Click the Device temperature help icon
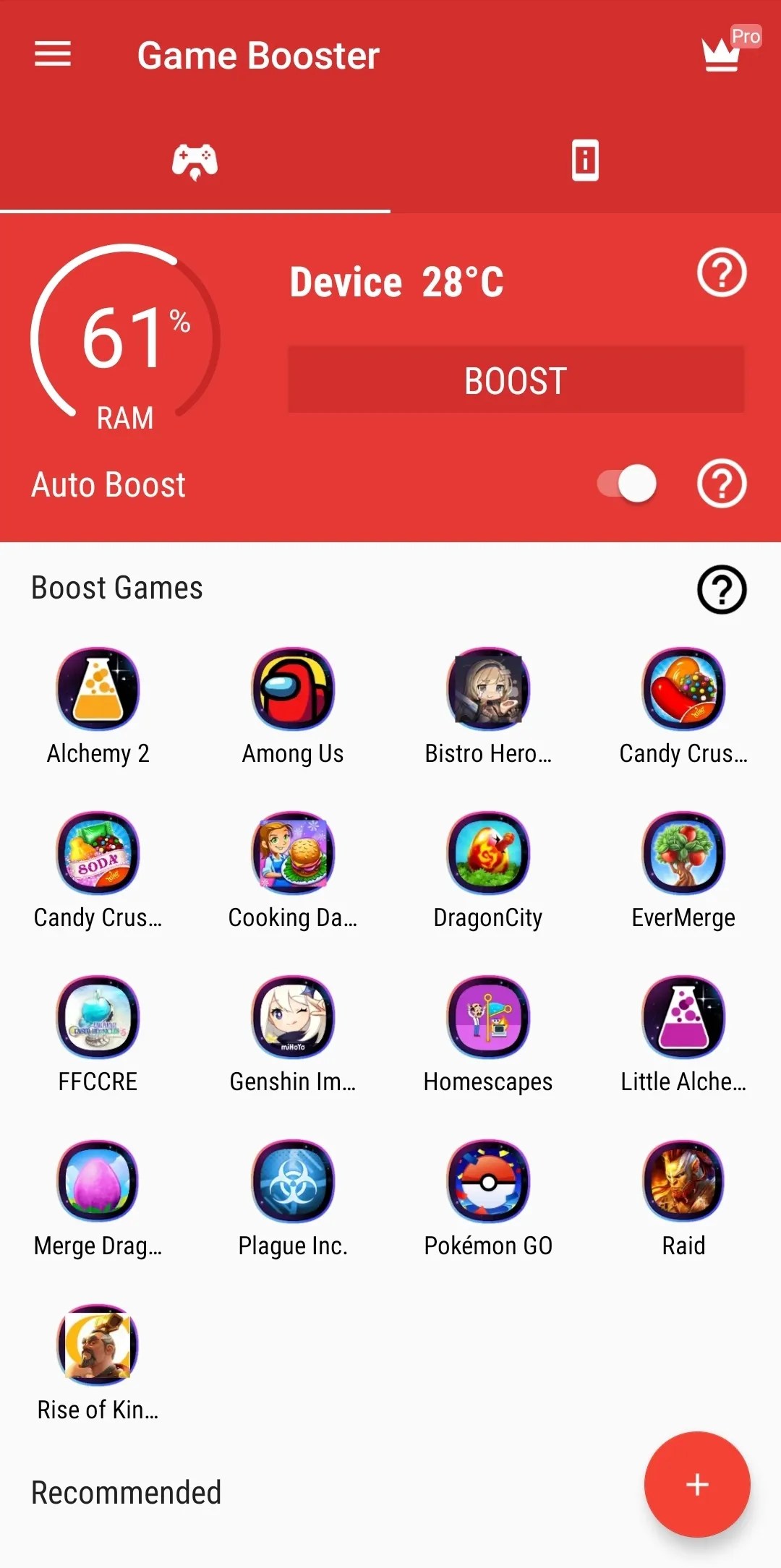Screen dimensions: 781x1568 pyautogui.click(x=721, y=273)
